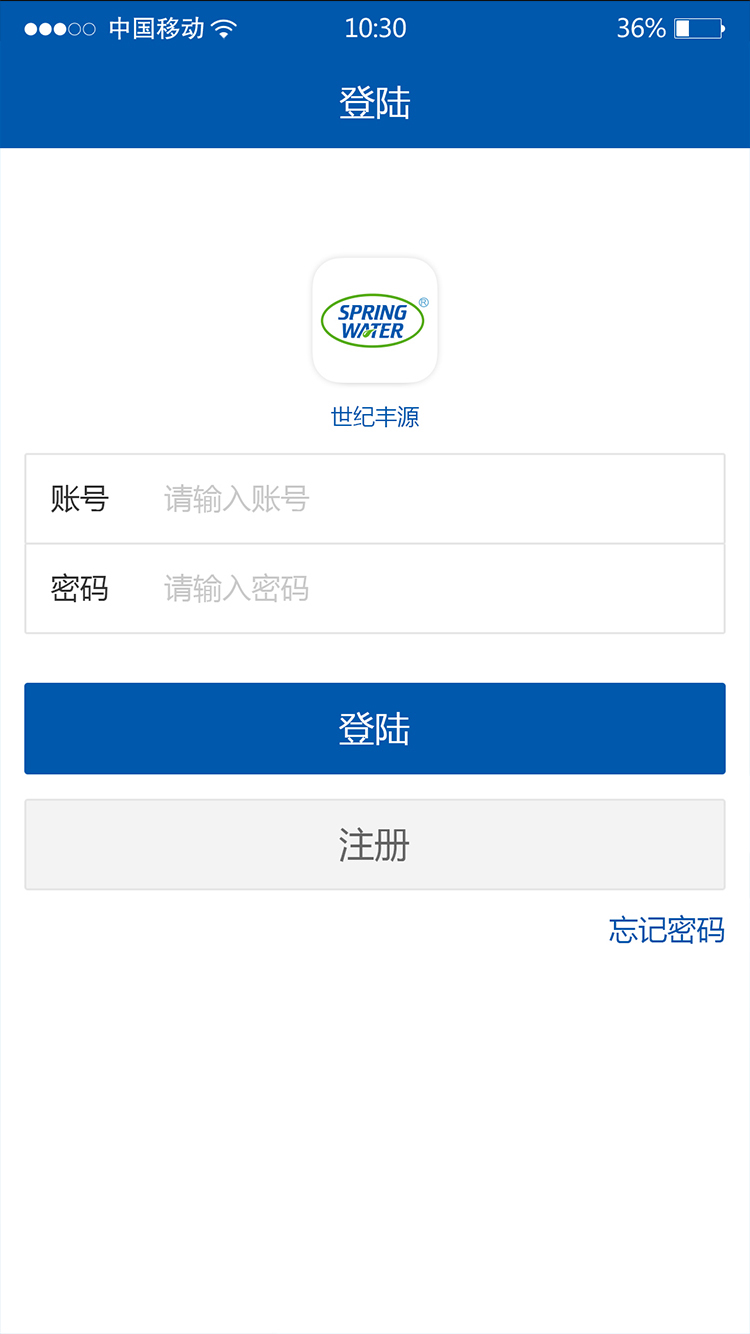Tap the blue 登陆 login button

pyautogui.click(x=375, y=729)
